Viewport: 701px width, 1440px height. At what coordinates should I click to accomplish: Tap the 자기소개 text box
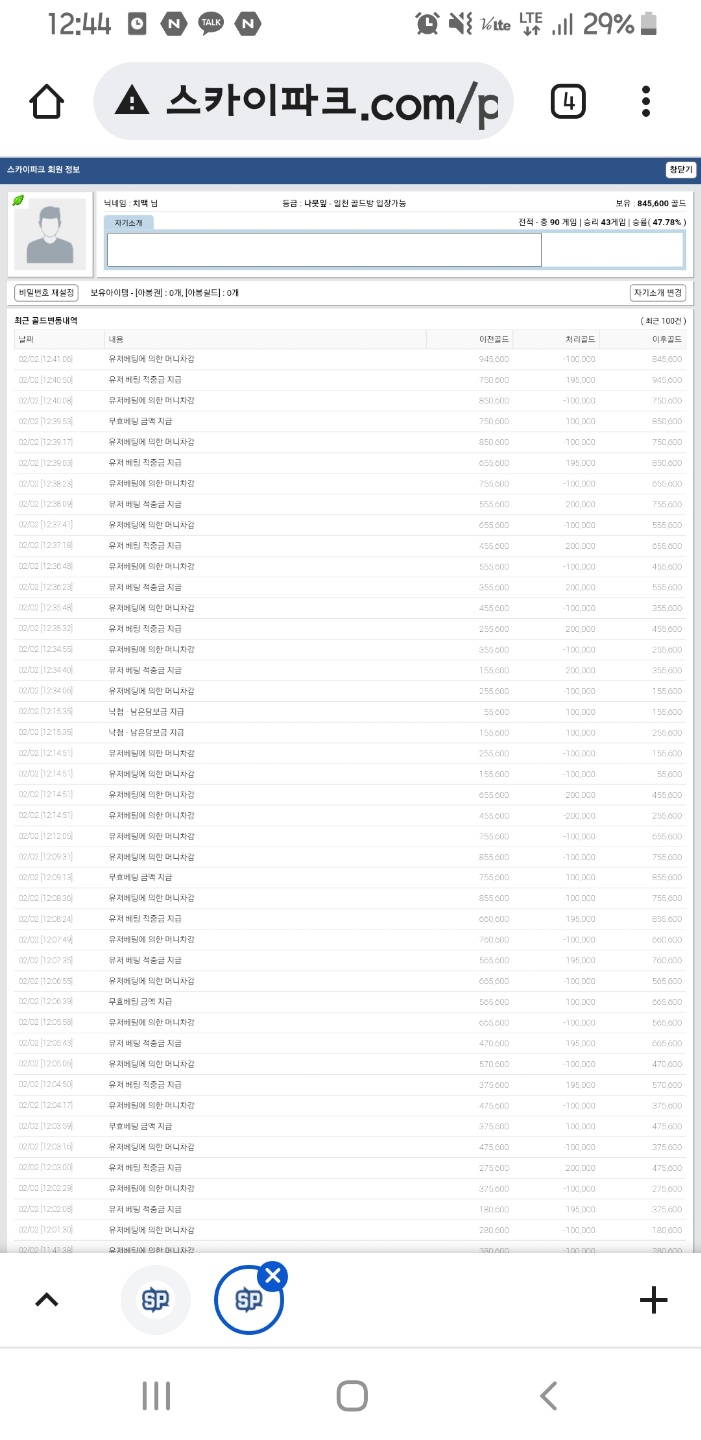tap(324, 250)
